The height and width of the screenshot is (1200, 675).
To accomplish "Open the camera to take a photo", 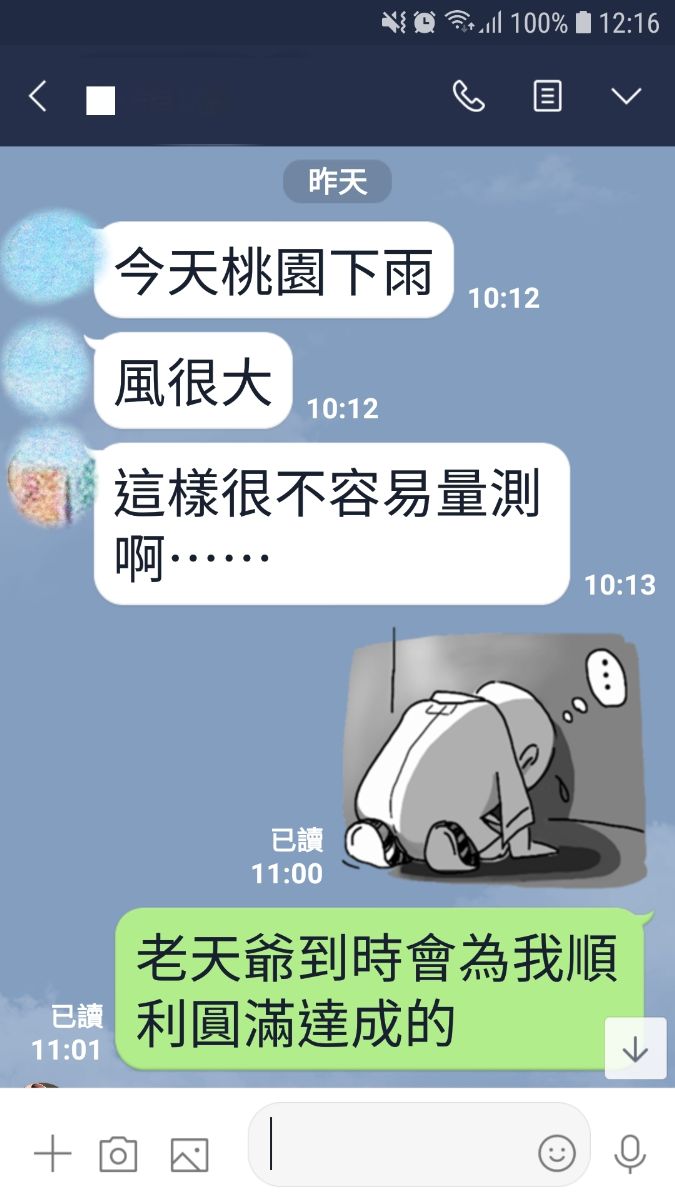I will (118, 1154).
